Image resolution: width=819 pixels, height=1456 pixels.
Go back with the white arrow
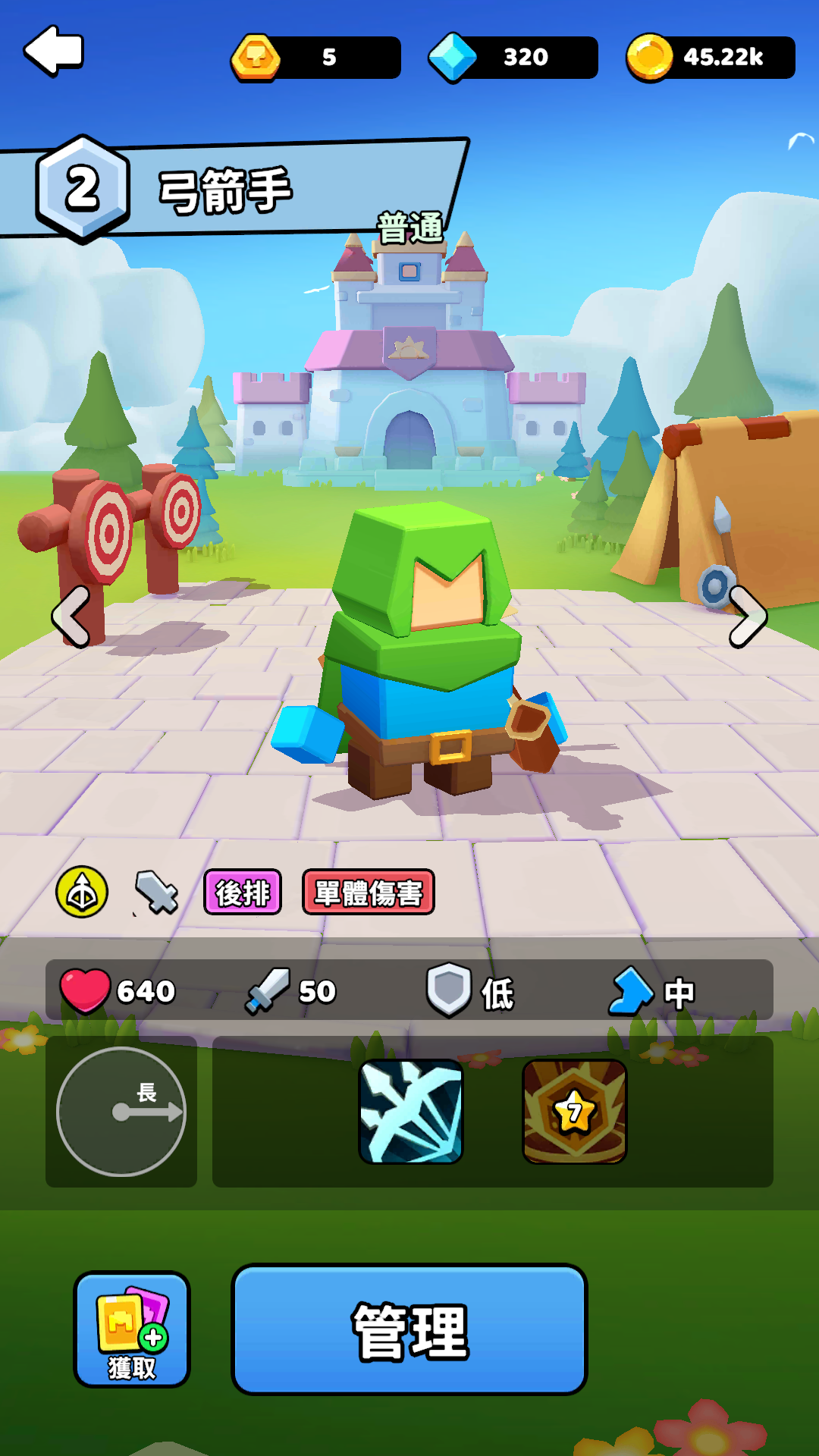point(54,52)
